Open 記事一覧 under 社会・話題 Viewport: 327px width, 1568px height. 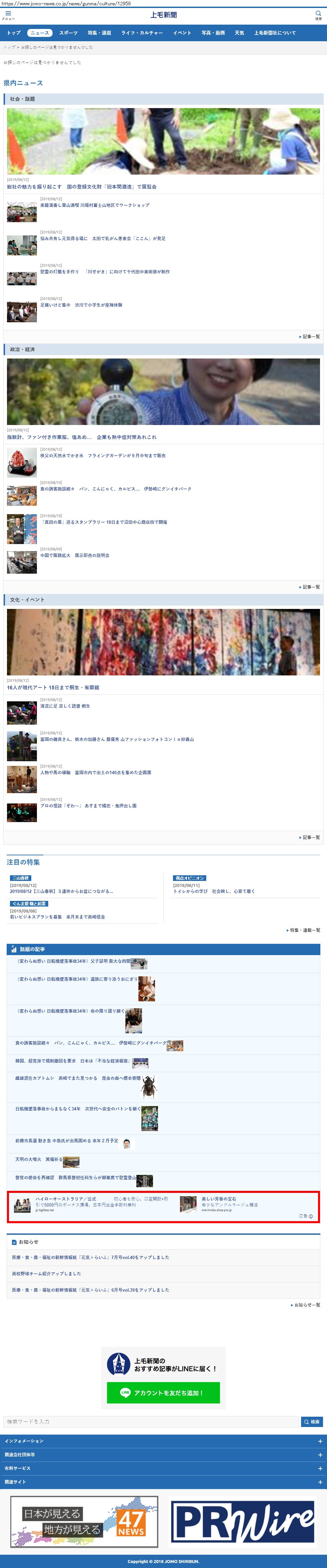[310, 337]
